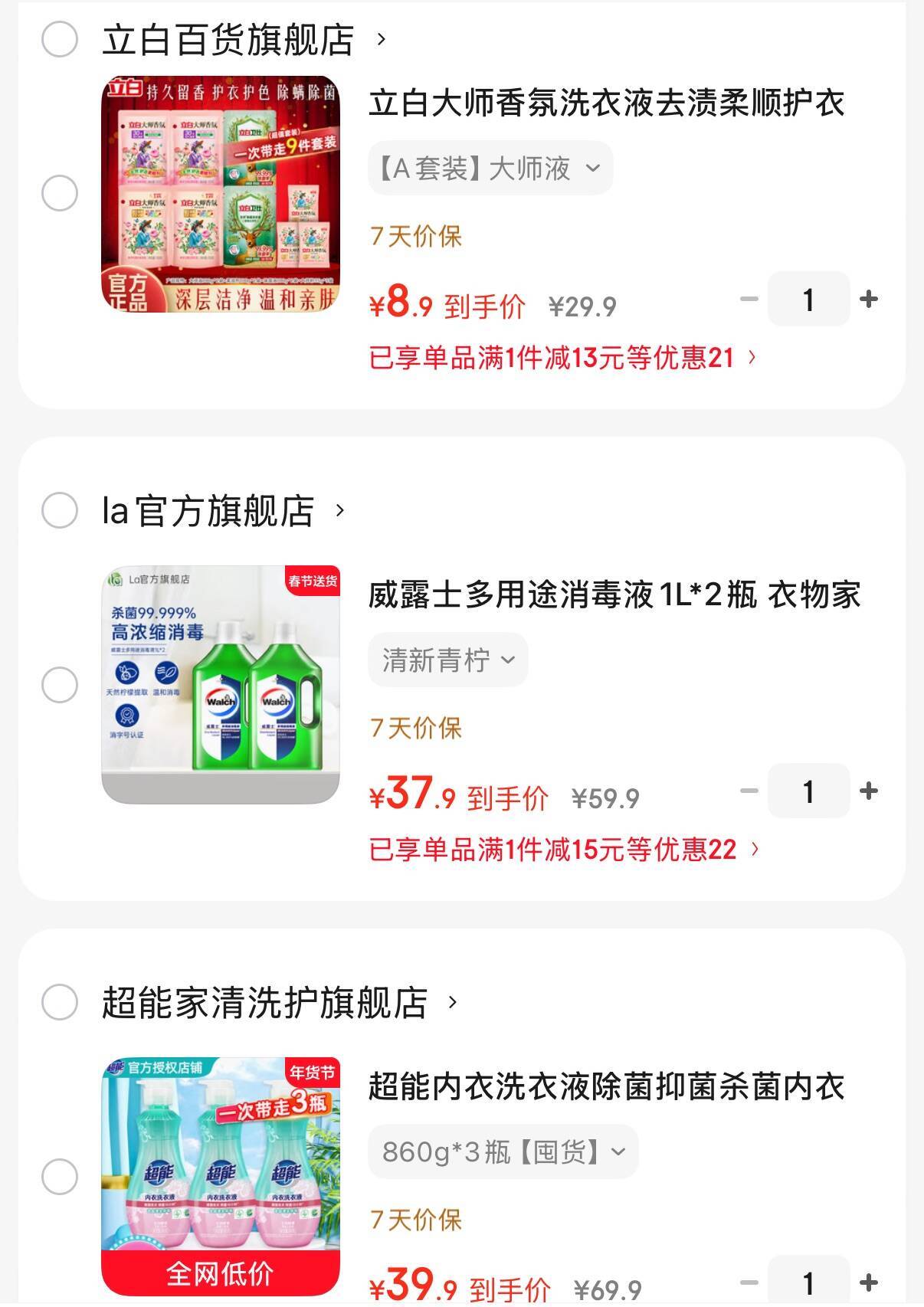The width and height of the screenshot is (924, 1307).
Task: Check the 超能内衣洗衣液 item
Action: pos(60,1177)
